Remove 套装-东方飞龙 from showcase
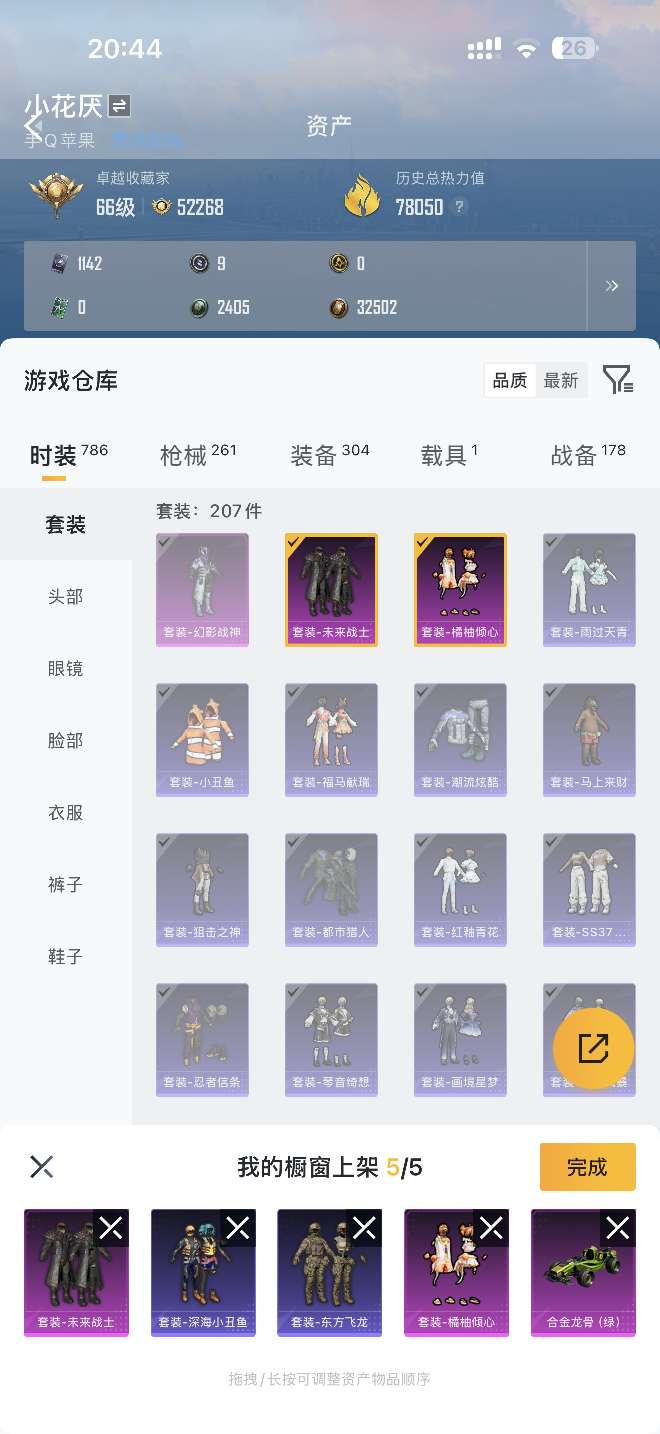660x1434 pixels. (x=365, y=1227)
